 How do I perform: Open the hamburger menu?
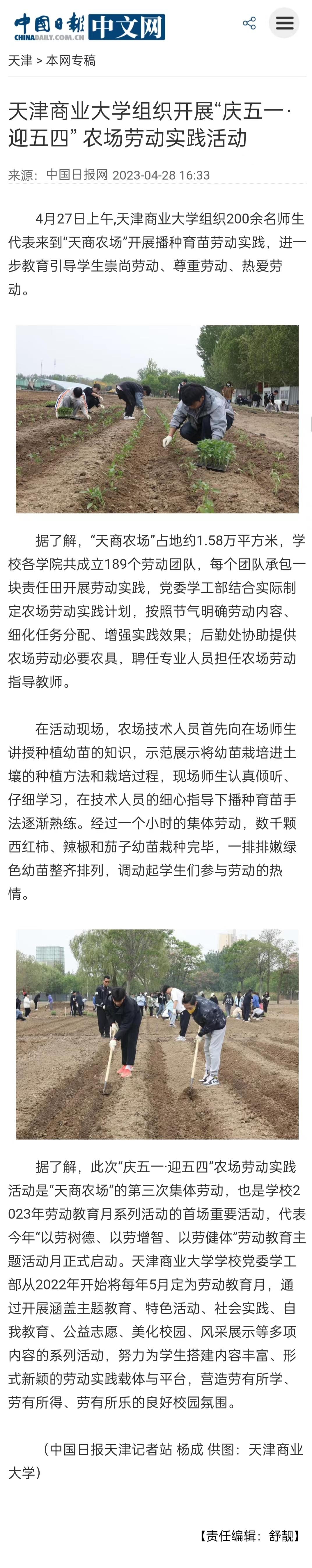click(284, 24)
